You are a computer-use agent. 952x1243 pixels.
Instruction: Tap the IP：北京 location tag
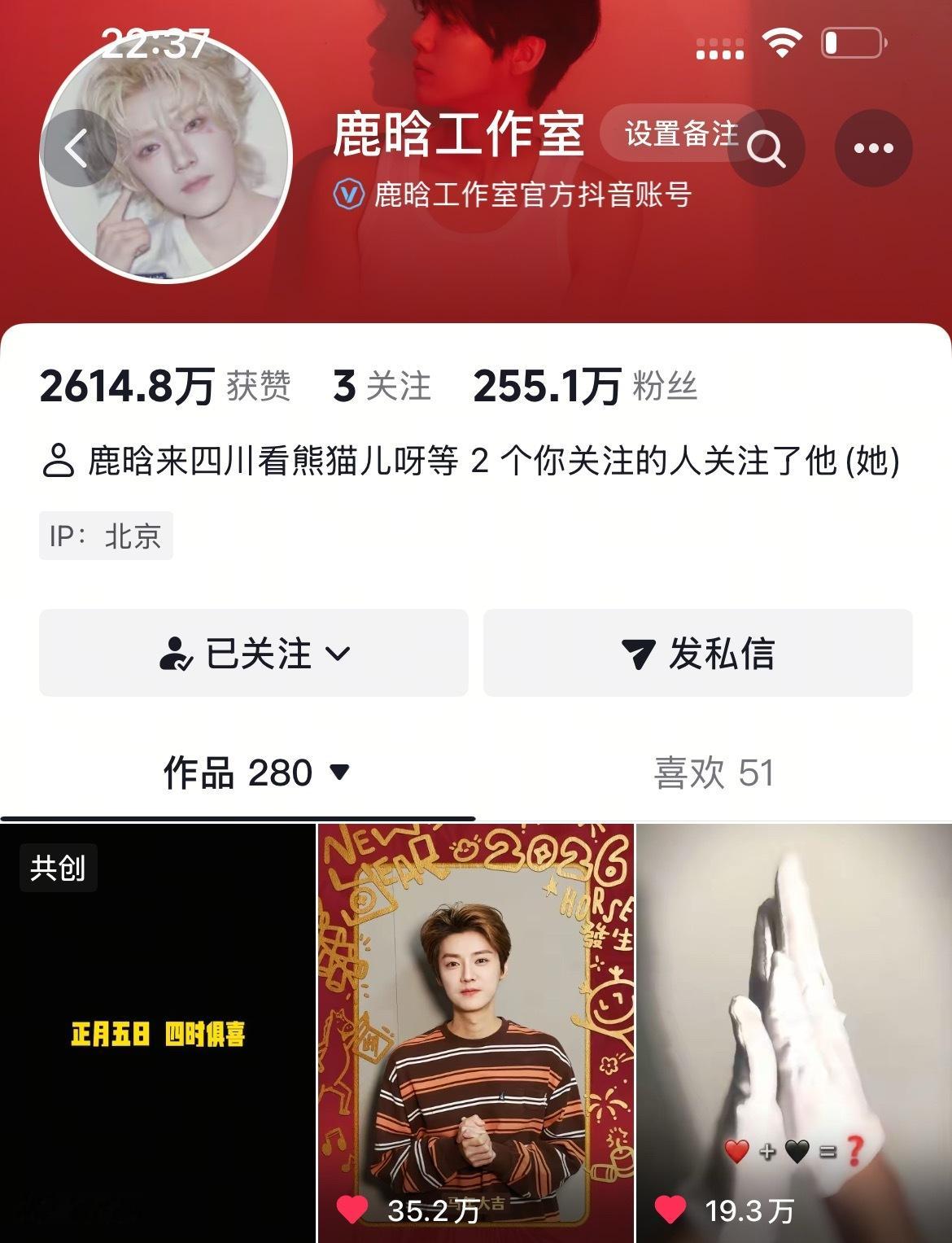point(106,534)
